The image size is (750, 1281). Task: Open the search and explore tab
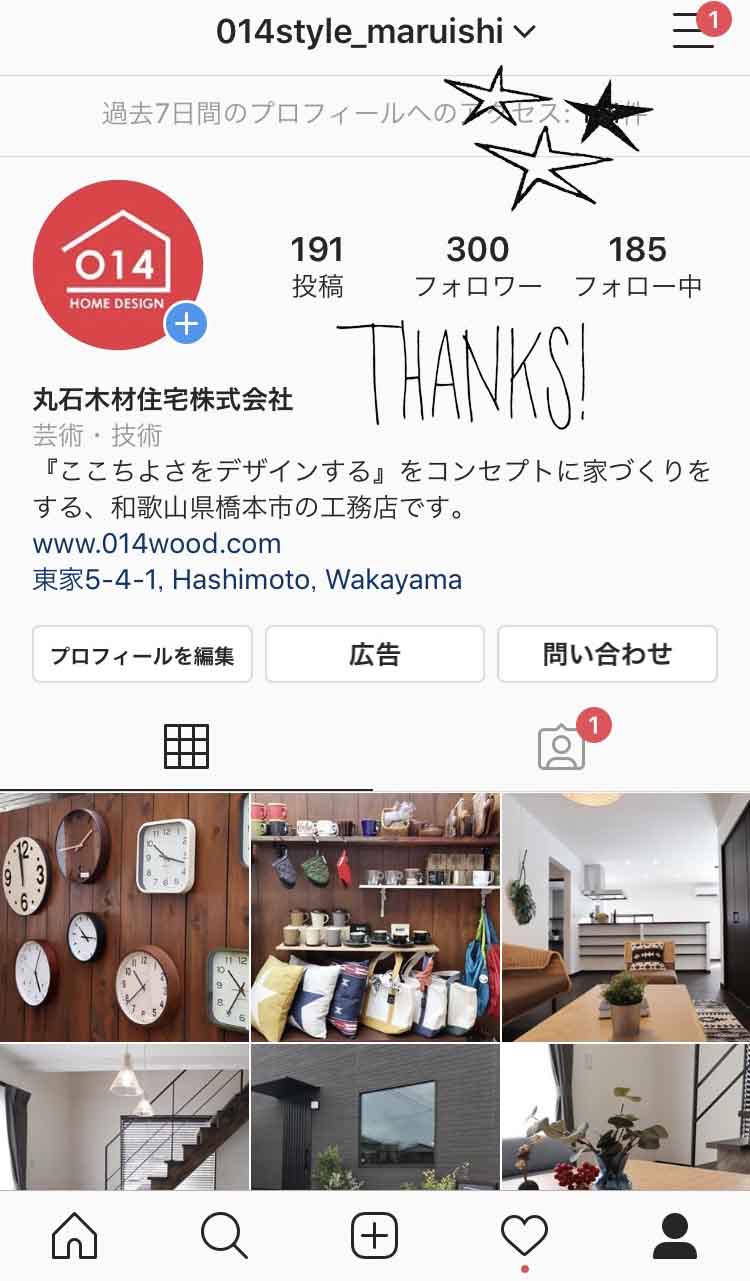click(224, 1236)
